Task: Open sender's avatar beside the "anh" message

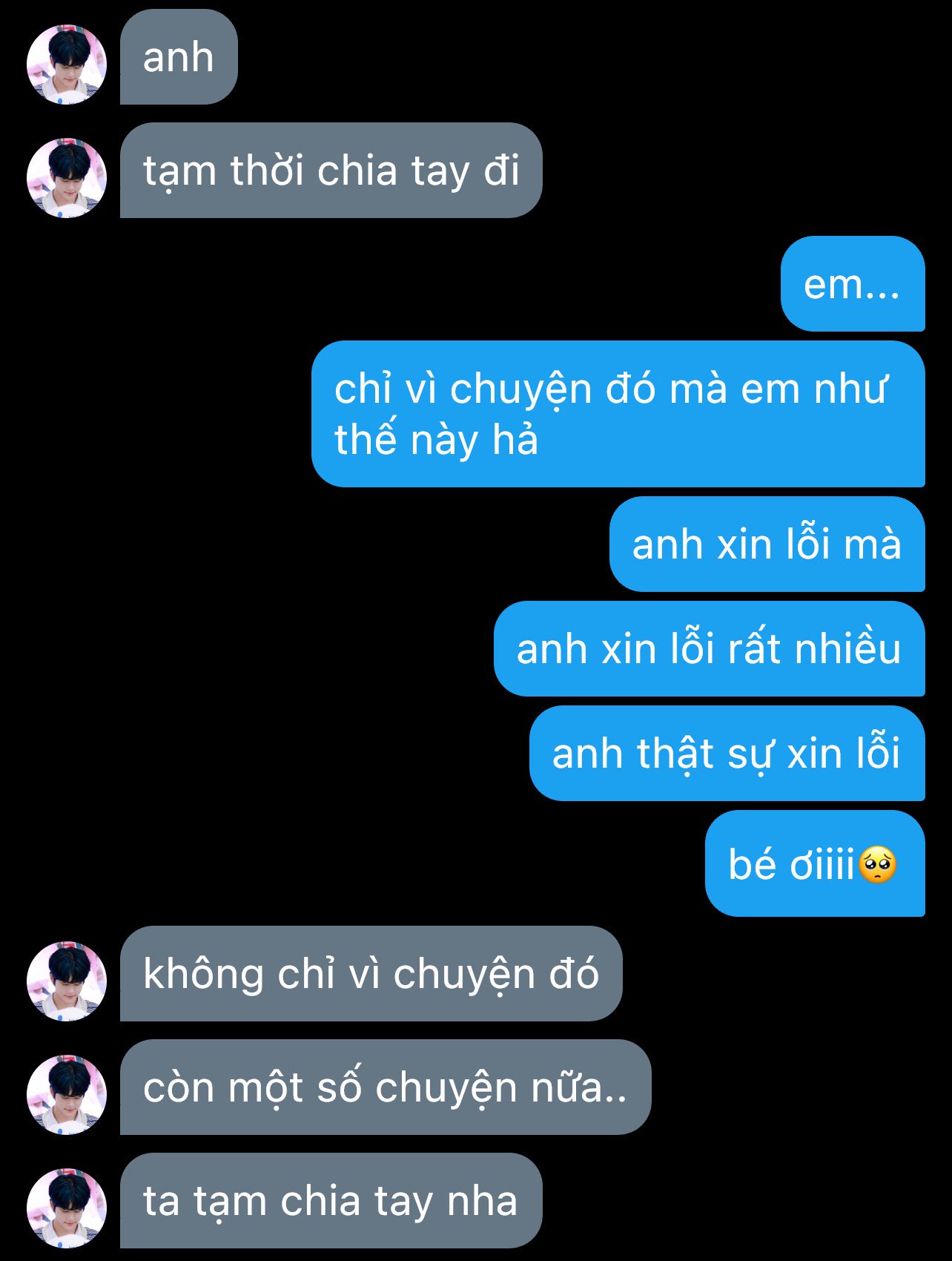Action: tap(67, 65)
